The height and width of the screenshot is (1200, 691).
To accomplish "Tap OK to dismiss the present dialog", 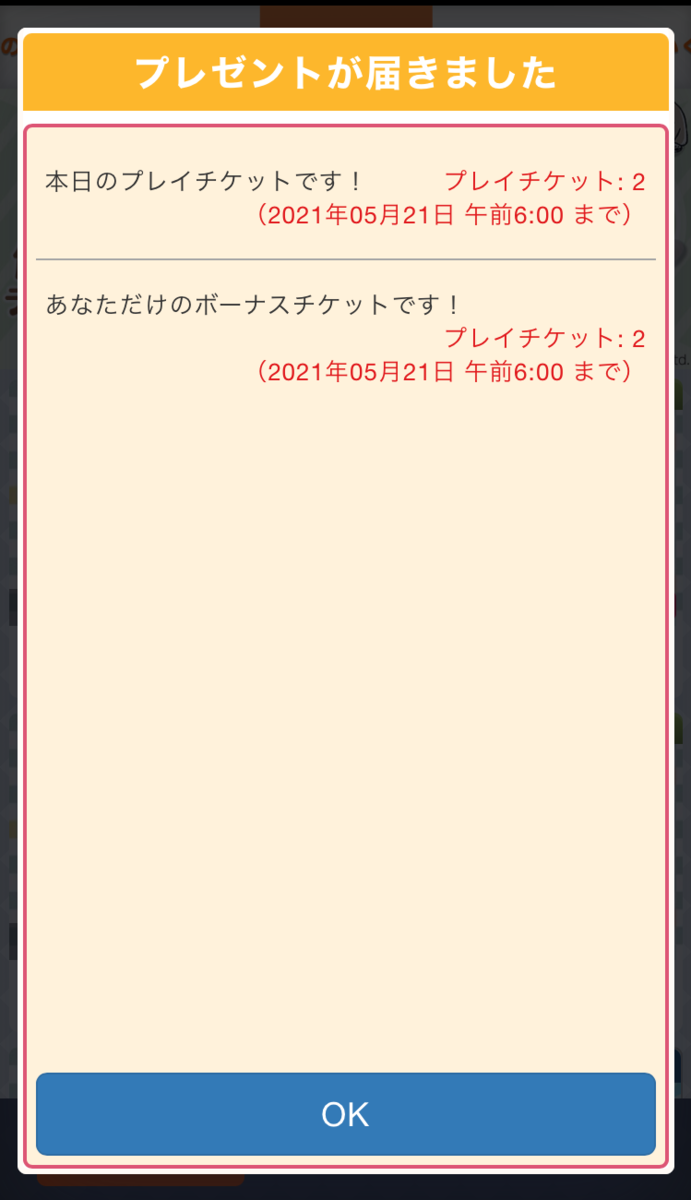I will (345, 1114).
